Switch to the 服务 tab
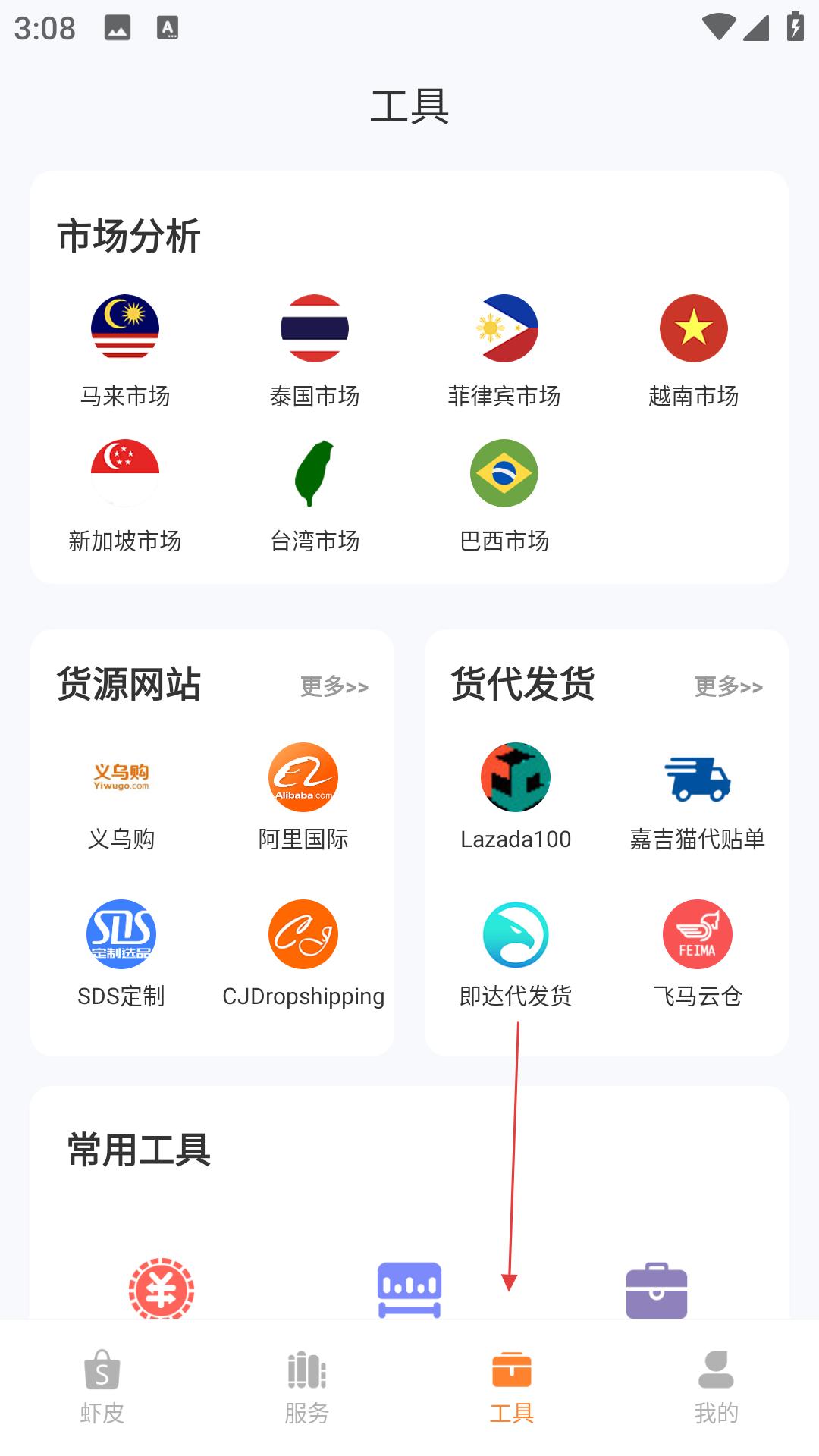This screenshot has height=1456, width=819. click(x=307, y=1388)
